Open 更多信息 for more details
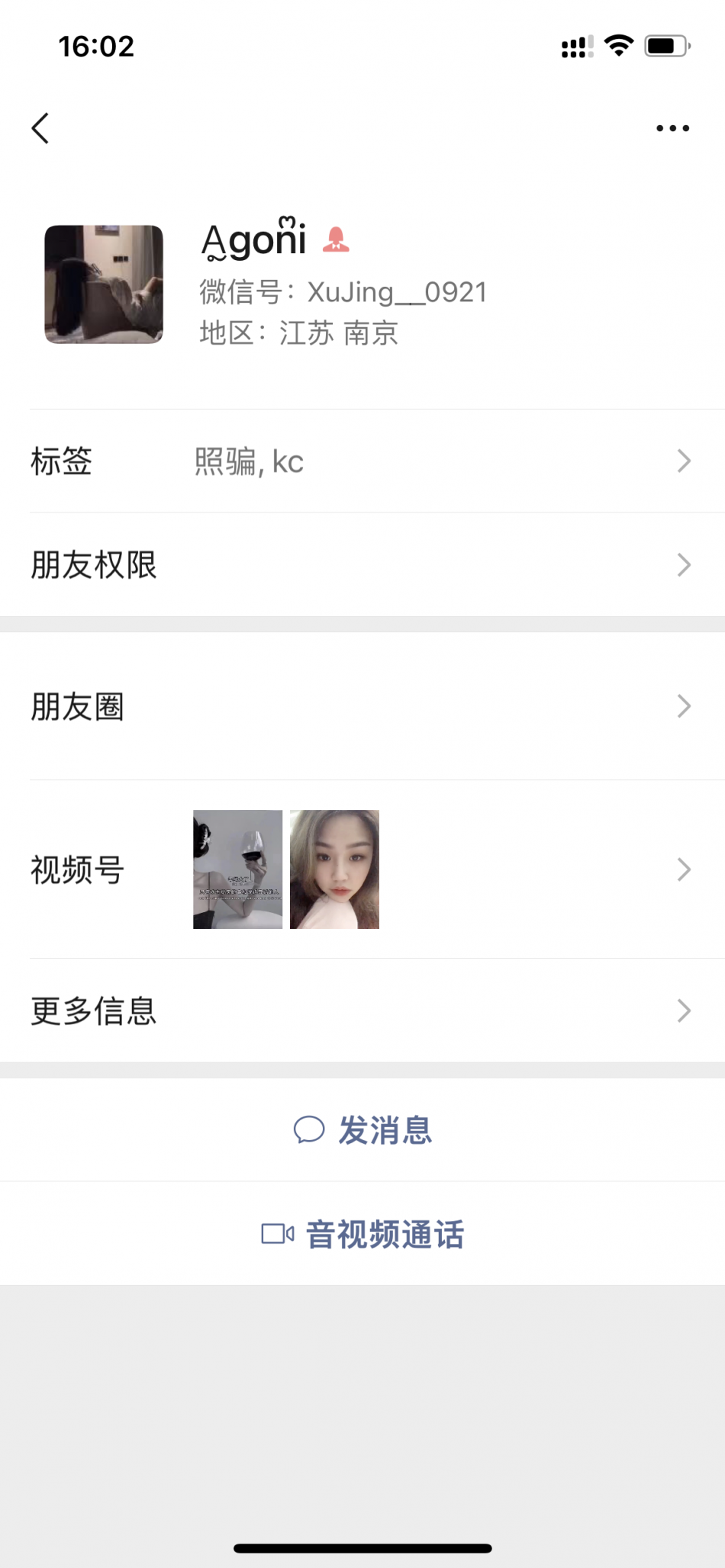 click(x=362, y=1011)
